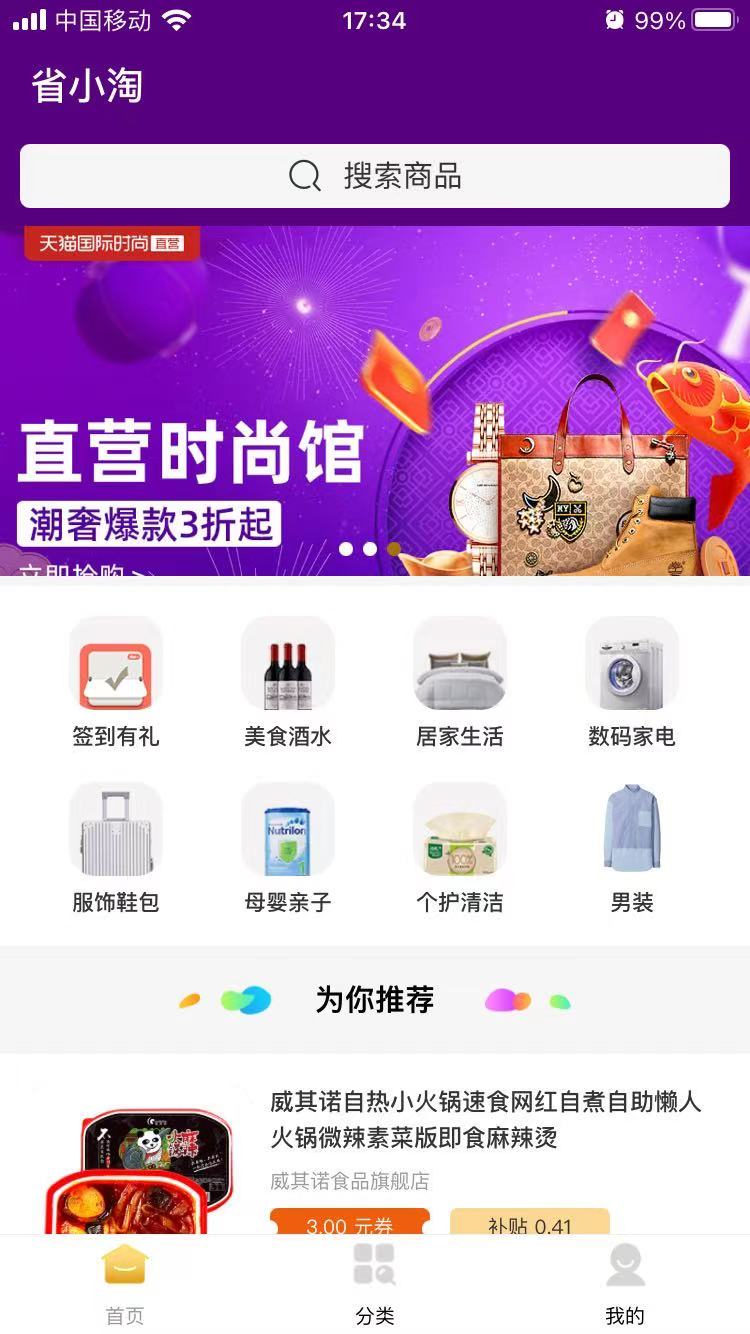The image size is (750, 1334).
Task: Select the 男装 category icon
Action: (x=631, y=830)
